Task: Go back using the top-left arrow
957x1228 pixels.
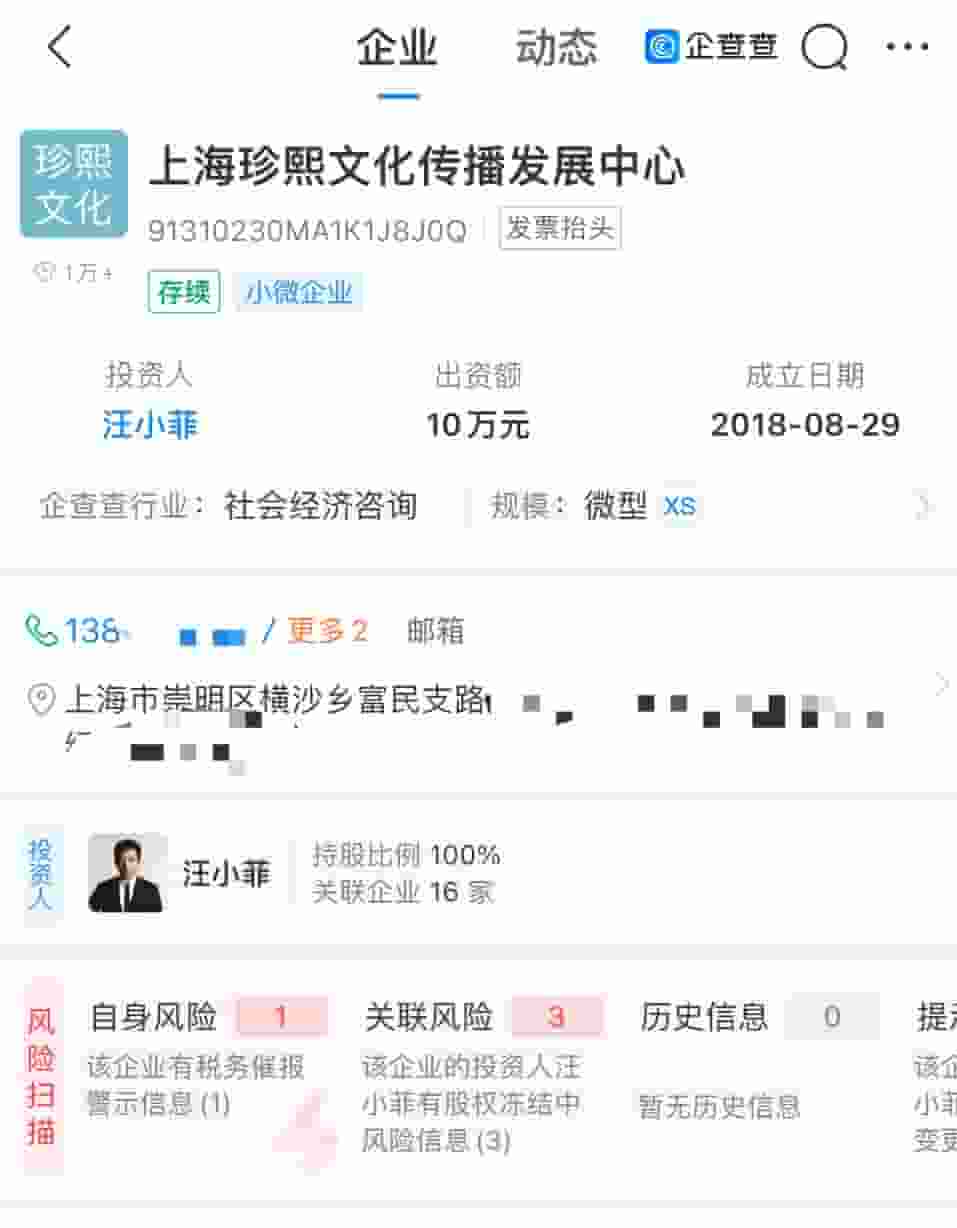Action: (x=60, y=47)
